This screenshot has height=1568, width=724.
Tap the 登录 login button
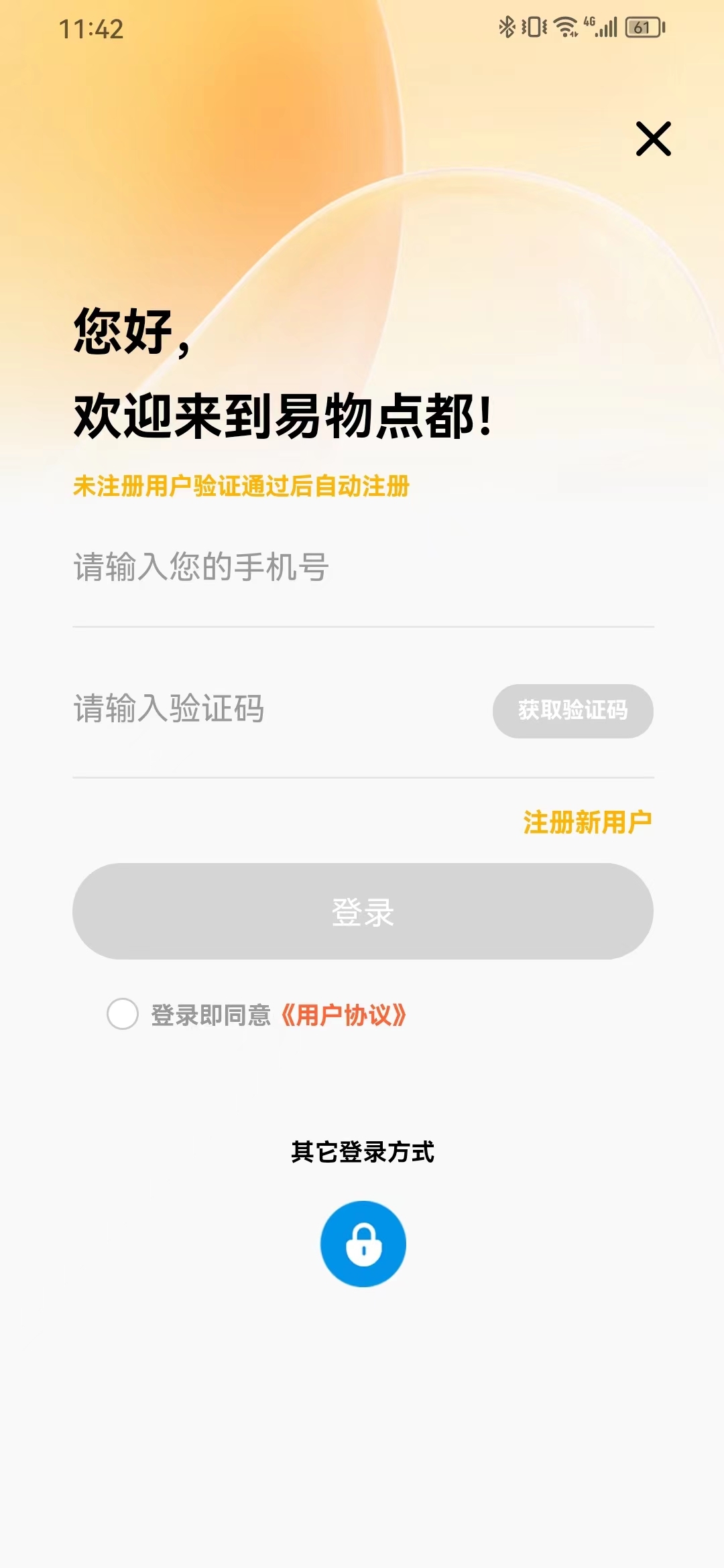(362, 911)
